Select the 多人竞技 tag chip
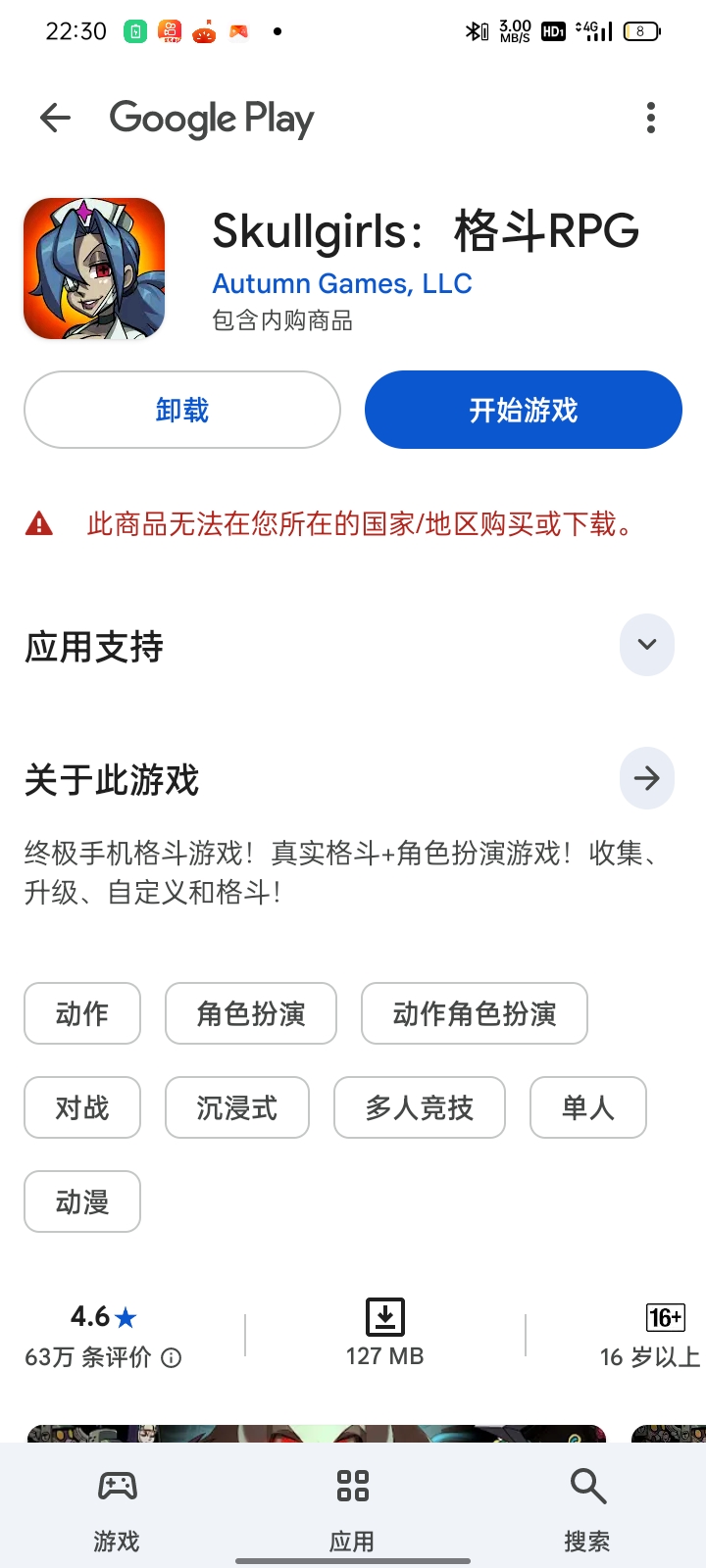The height and width of the screenshot is (1568, 706). (x=420, y=1107)
